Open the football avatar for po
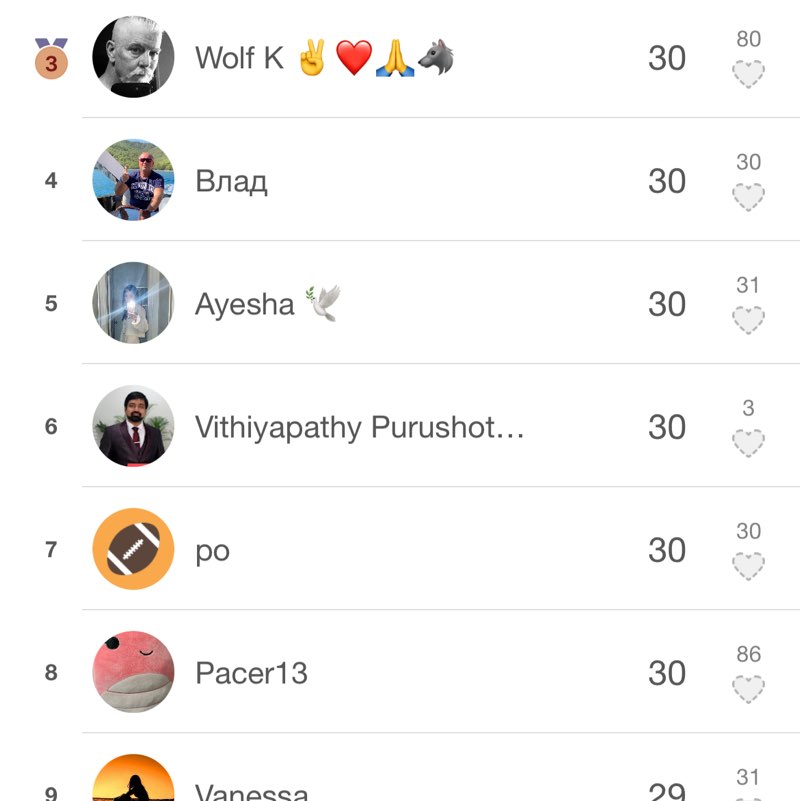 pos(133,549)
